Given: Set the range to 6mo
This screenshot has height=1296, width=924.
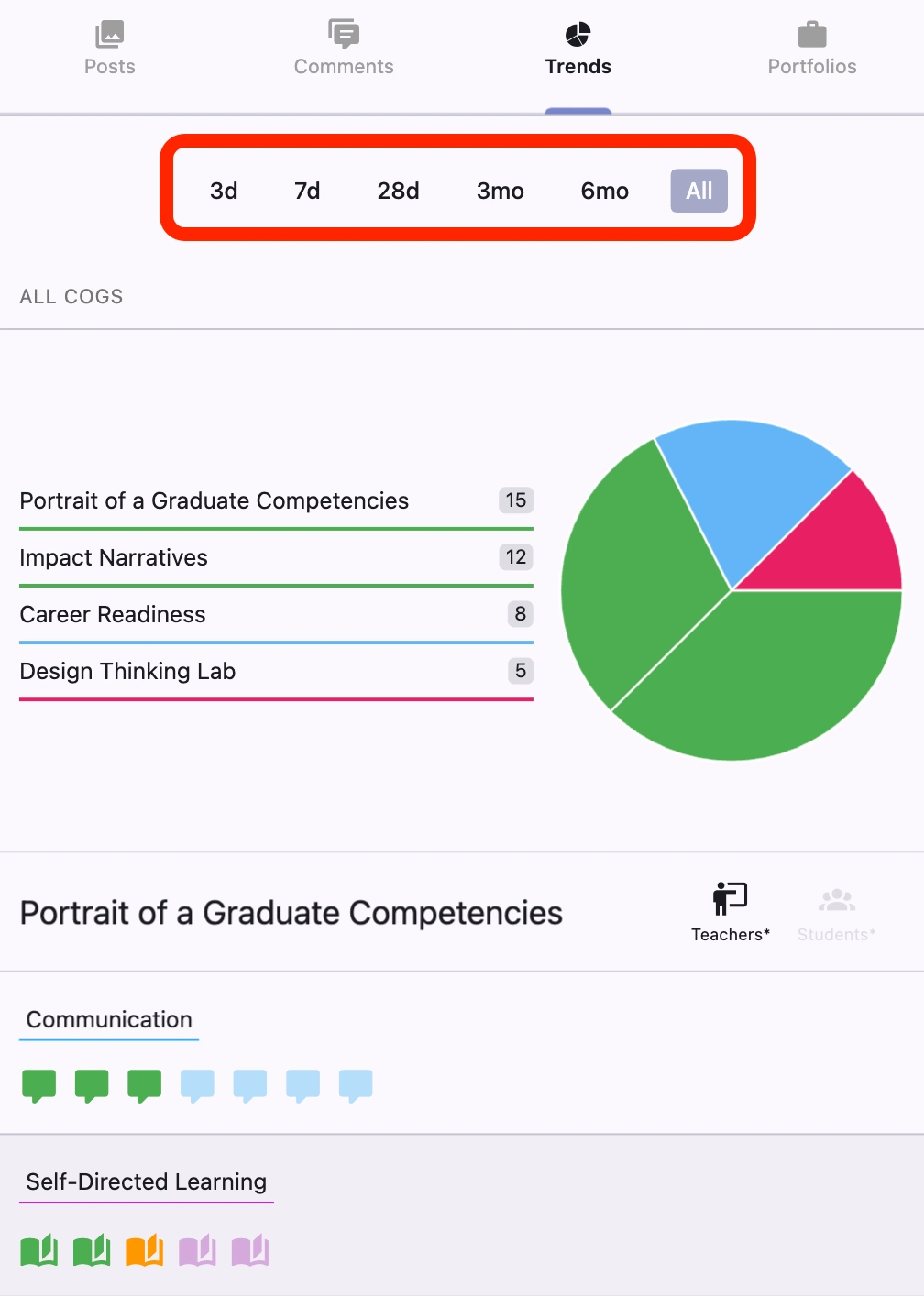Looking at the screenshot, I should point(604,191).
